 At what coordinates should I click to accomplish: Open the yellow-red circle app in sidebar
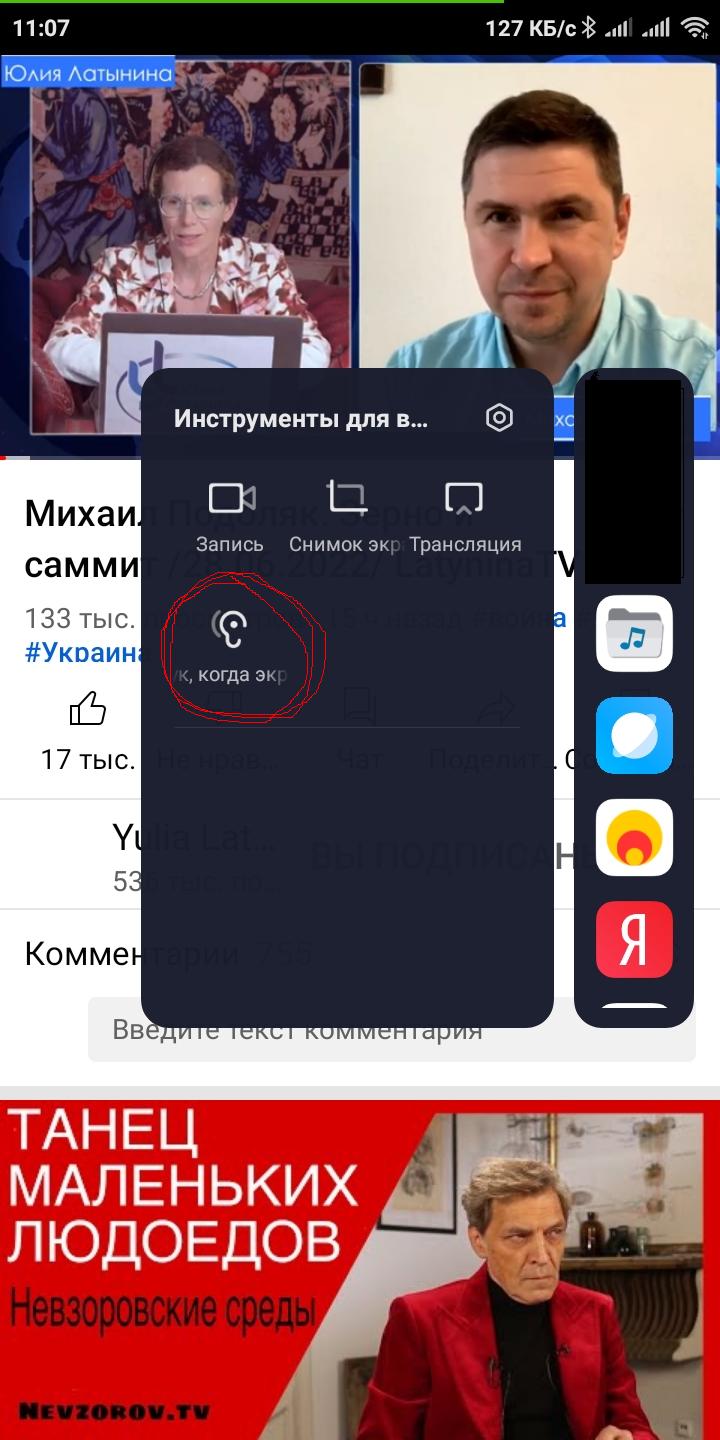pyautogui.click(x=634, y=838)
